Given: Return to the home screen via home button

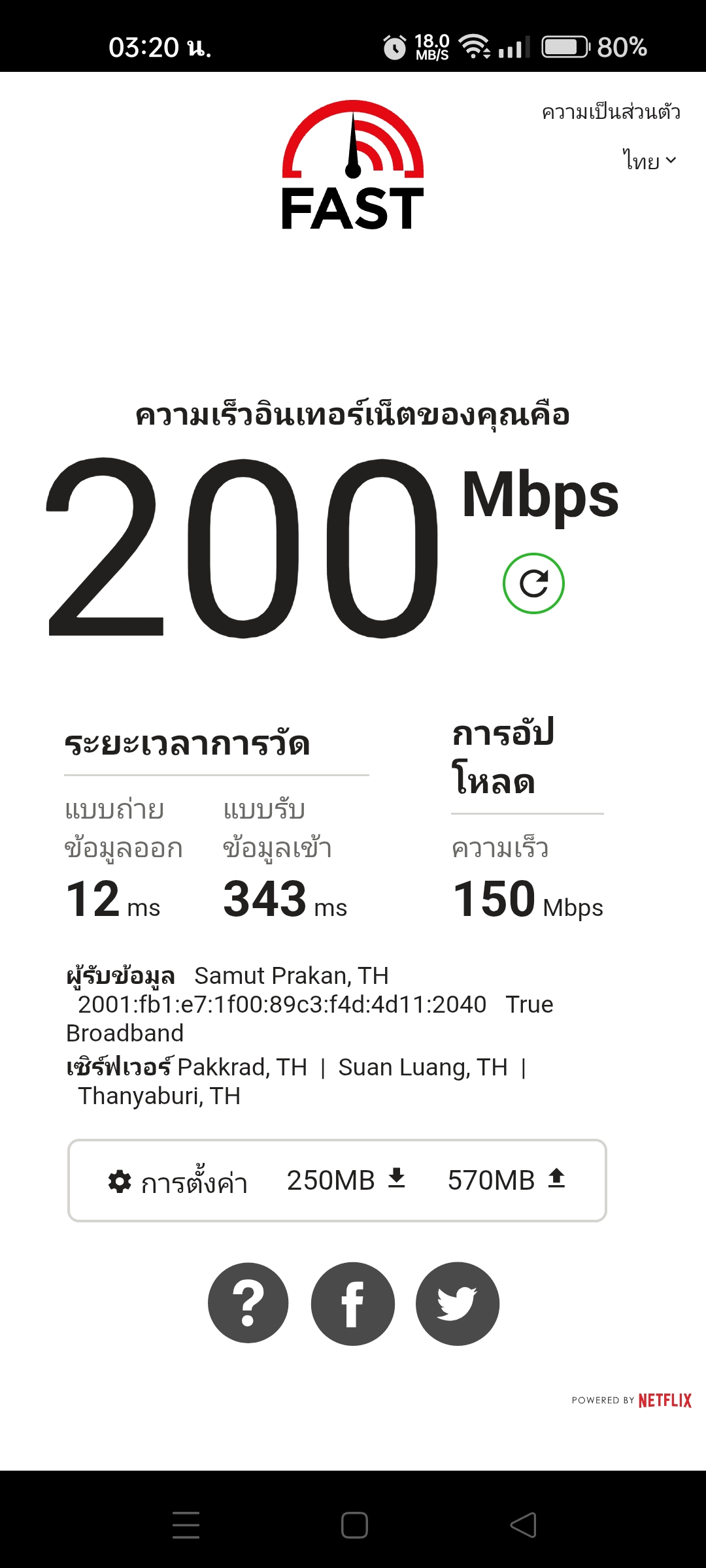Looking at the screenshot, I should click(x=354, y=1526).
